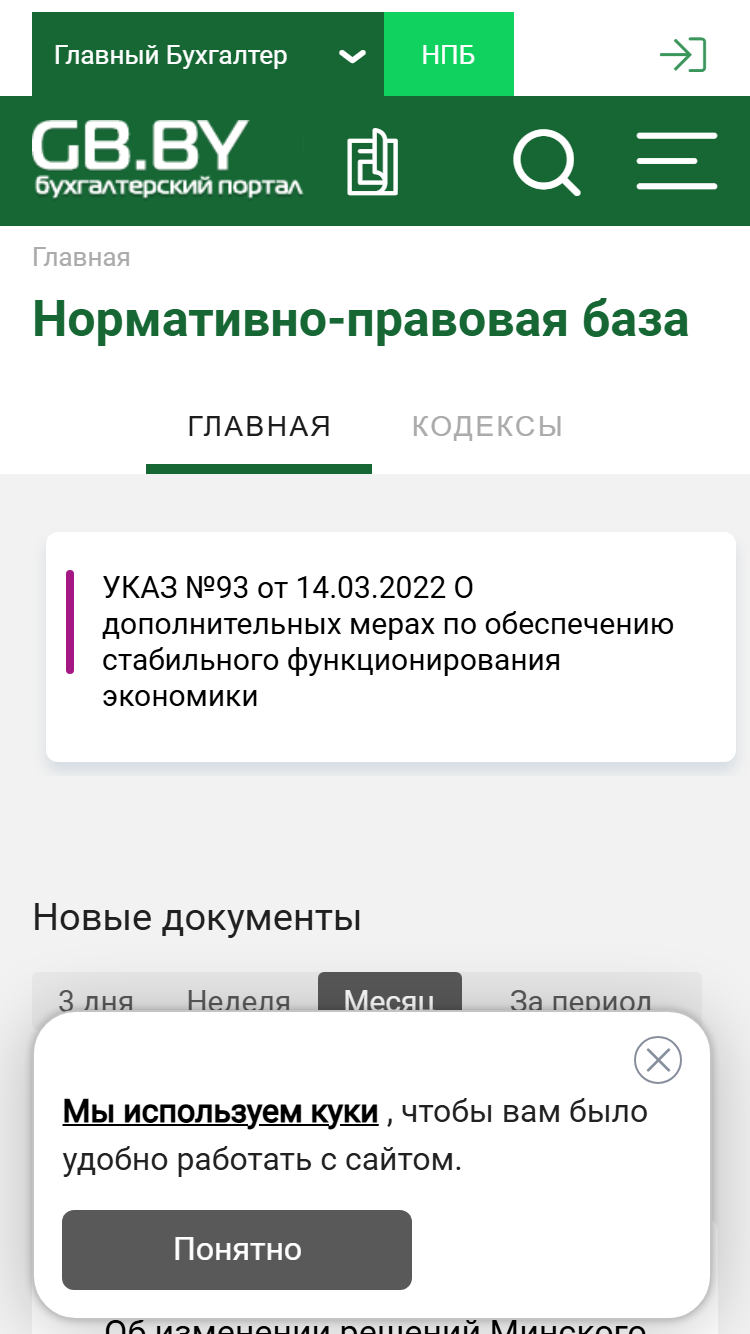This screenshot has height=1334, width=750.
Task: Select the ГЛАВНАЯ tab
Action: click(259, 428)
